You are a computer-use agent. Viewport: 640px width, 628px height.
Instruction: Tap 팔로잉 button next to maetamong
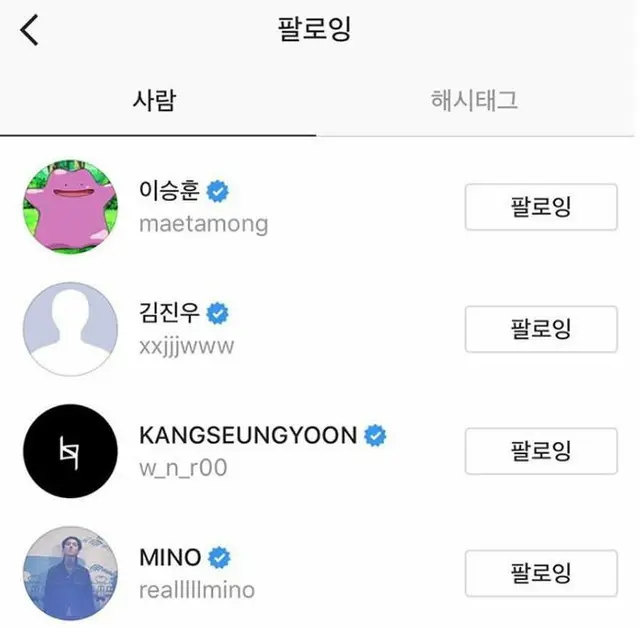tap(540, 208)
